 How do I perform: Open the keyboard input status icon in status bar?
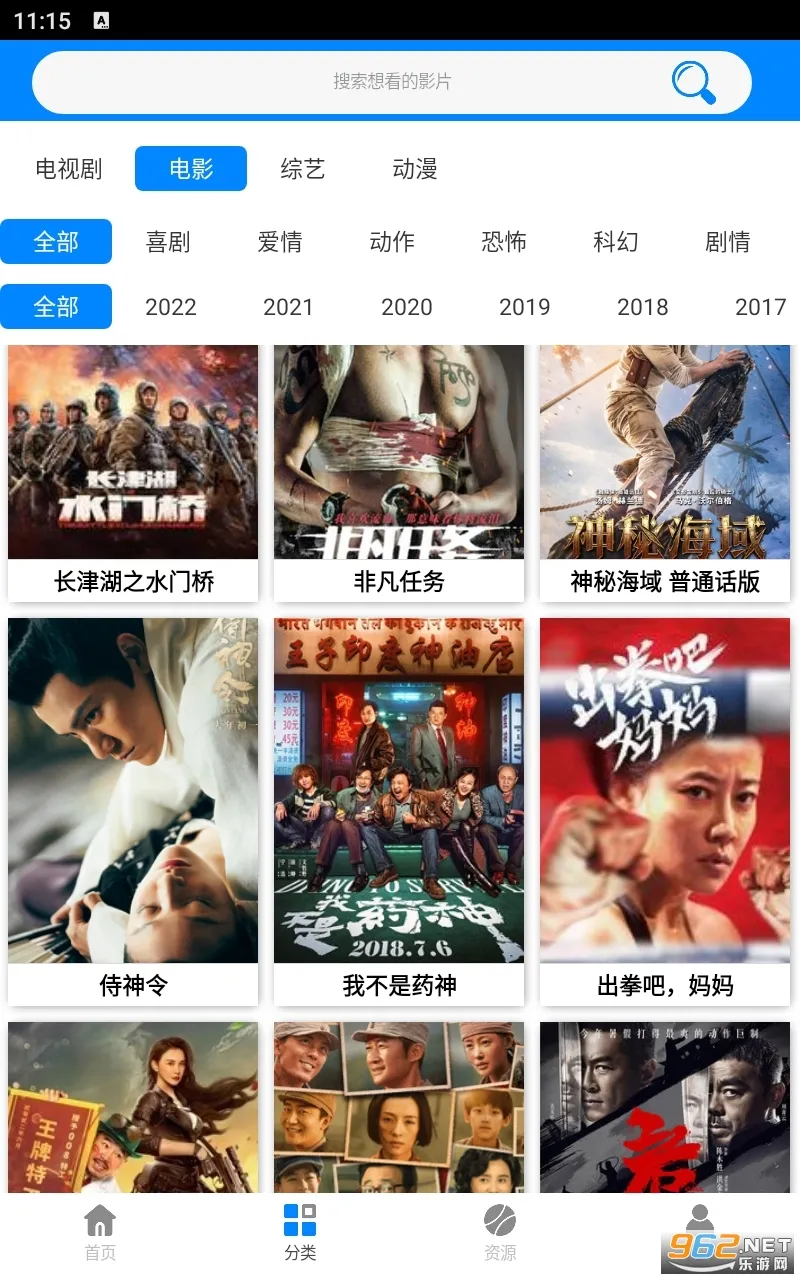tap(99, 17)
